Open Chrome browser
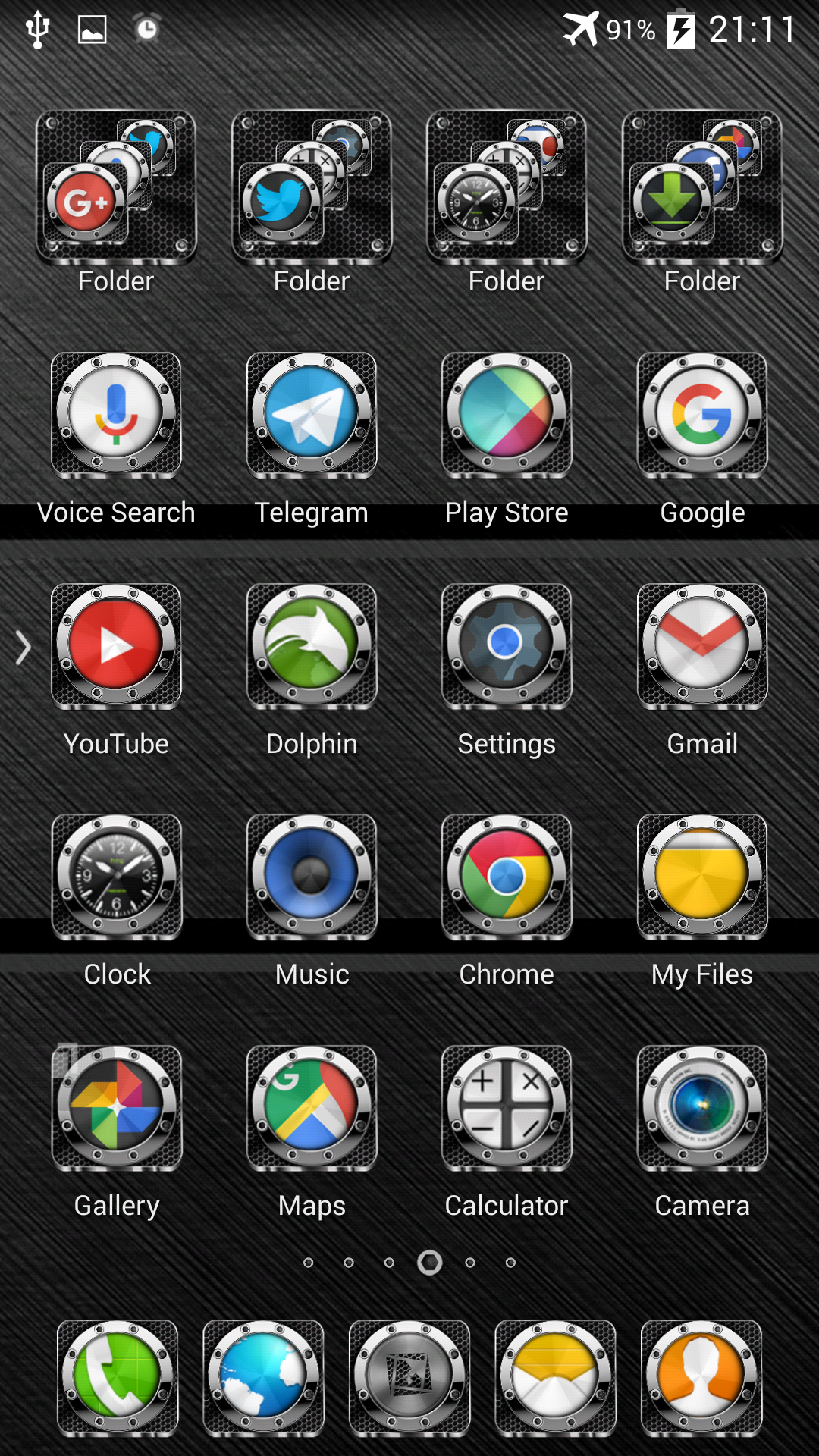 pyautogui.click(x=507, y=877)
